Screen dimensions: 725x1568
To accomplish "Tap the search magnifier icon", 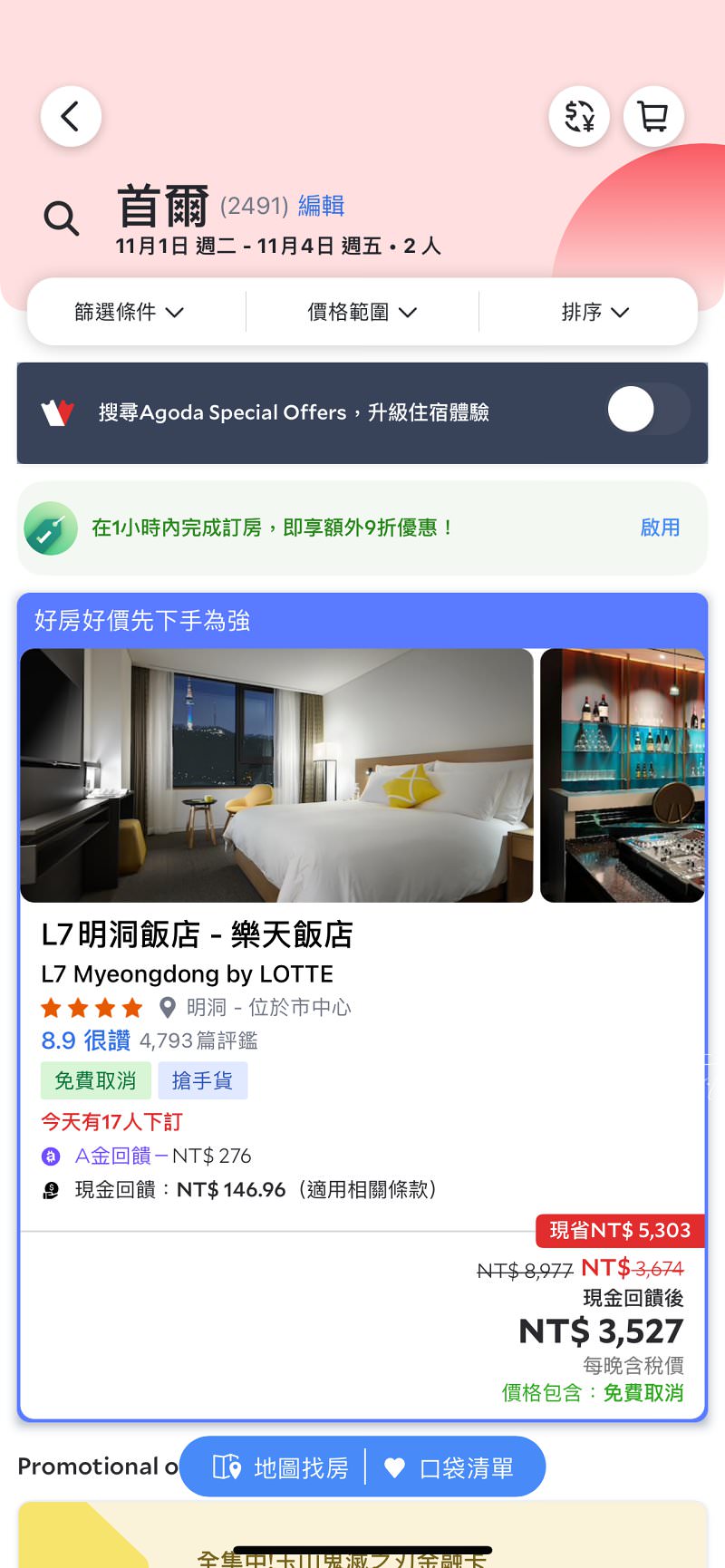I will (62, 218).
